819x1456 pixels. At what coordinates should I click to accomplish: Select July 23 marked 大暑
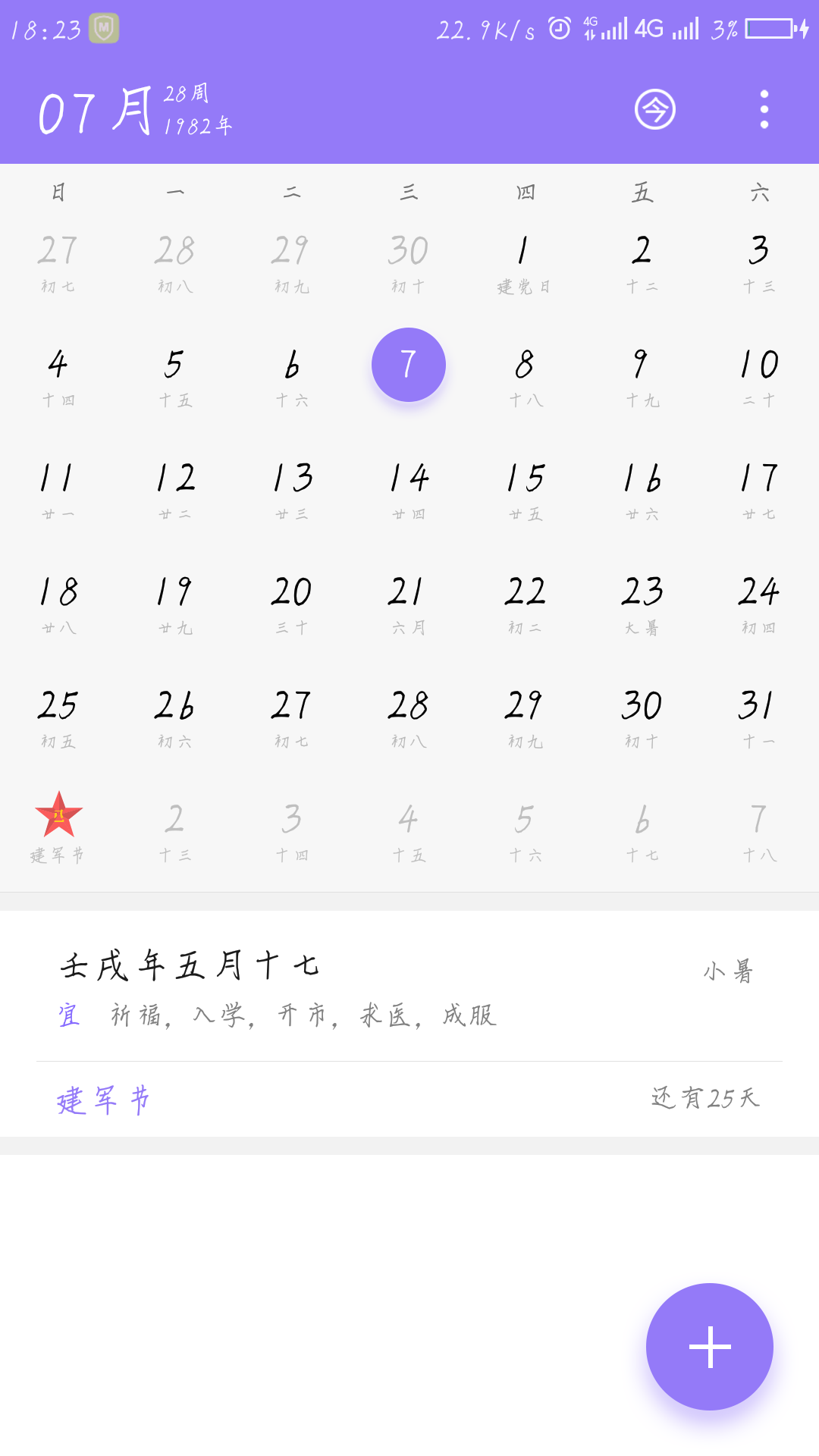click(642, 604)
